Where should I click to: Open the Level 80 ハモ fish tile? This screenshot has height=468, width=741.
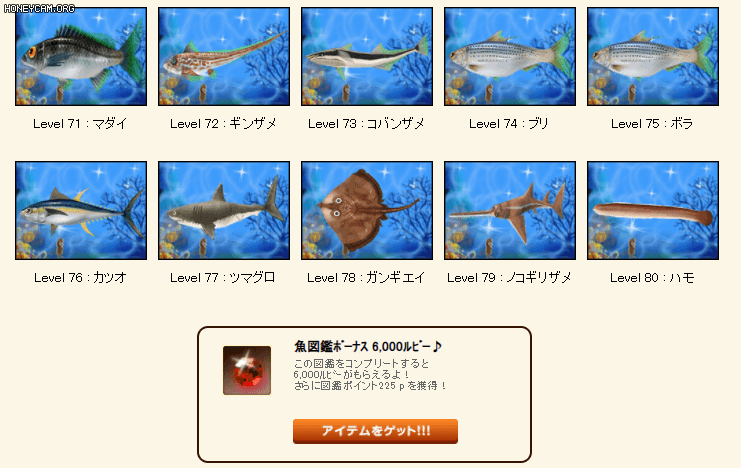tap(653, 211)
